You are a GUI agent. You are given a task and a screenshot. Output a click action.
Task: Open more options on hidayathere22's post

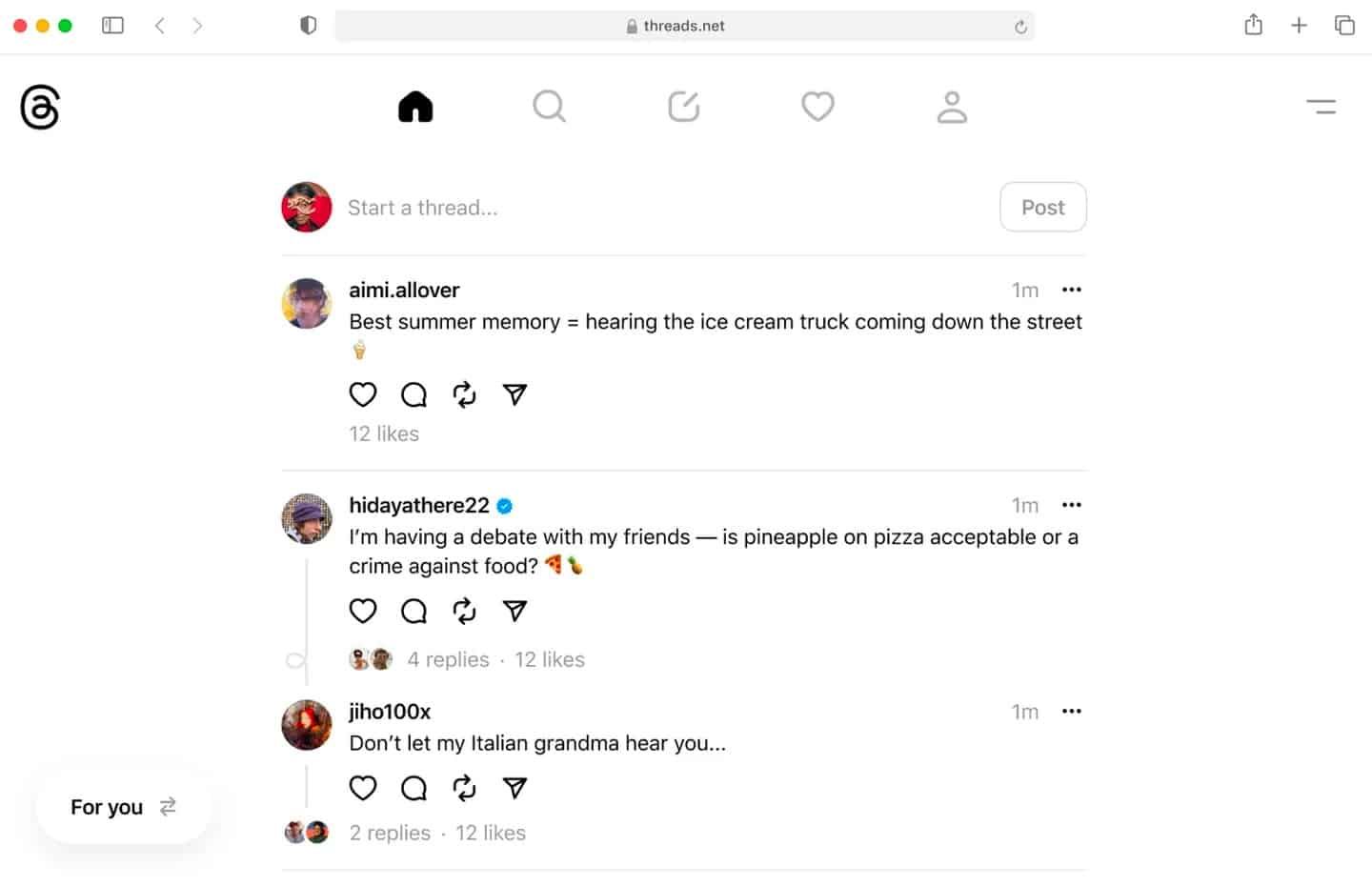1071,505
